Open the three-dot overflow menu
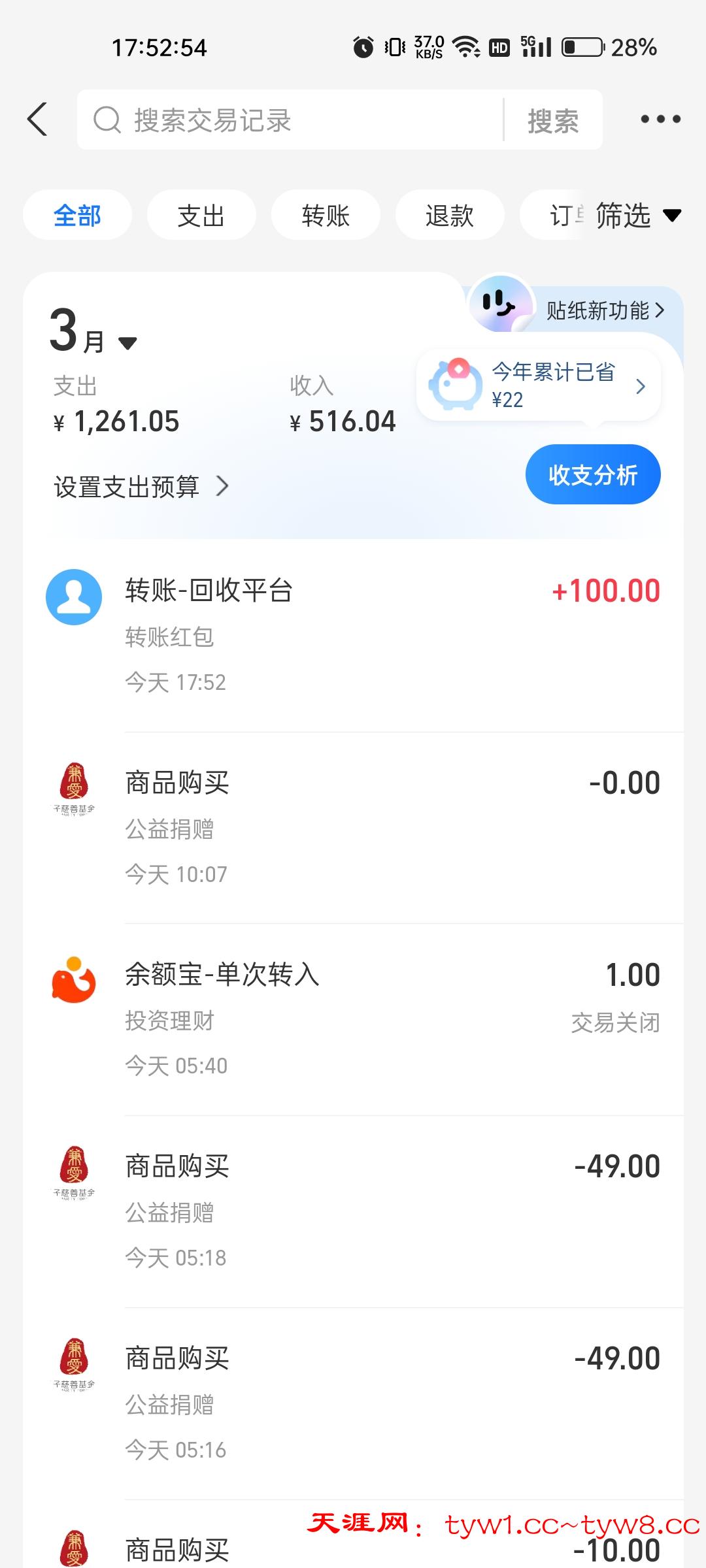 [x=660, y=119]
